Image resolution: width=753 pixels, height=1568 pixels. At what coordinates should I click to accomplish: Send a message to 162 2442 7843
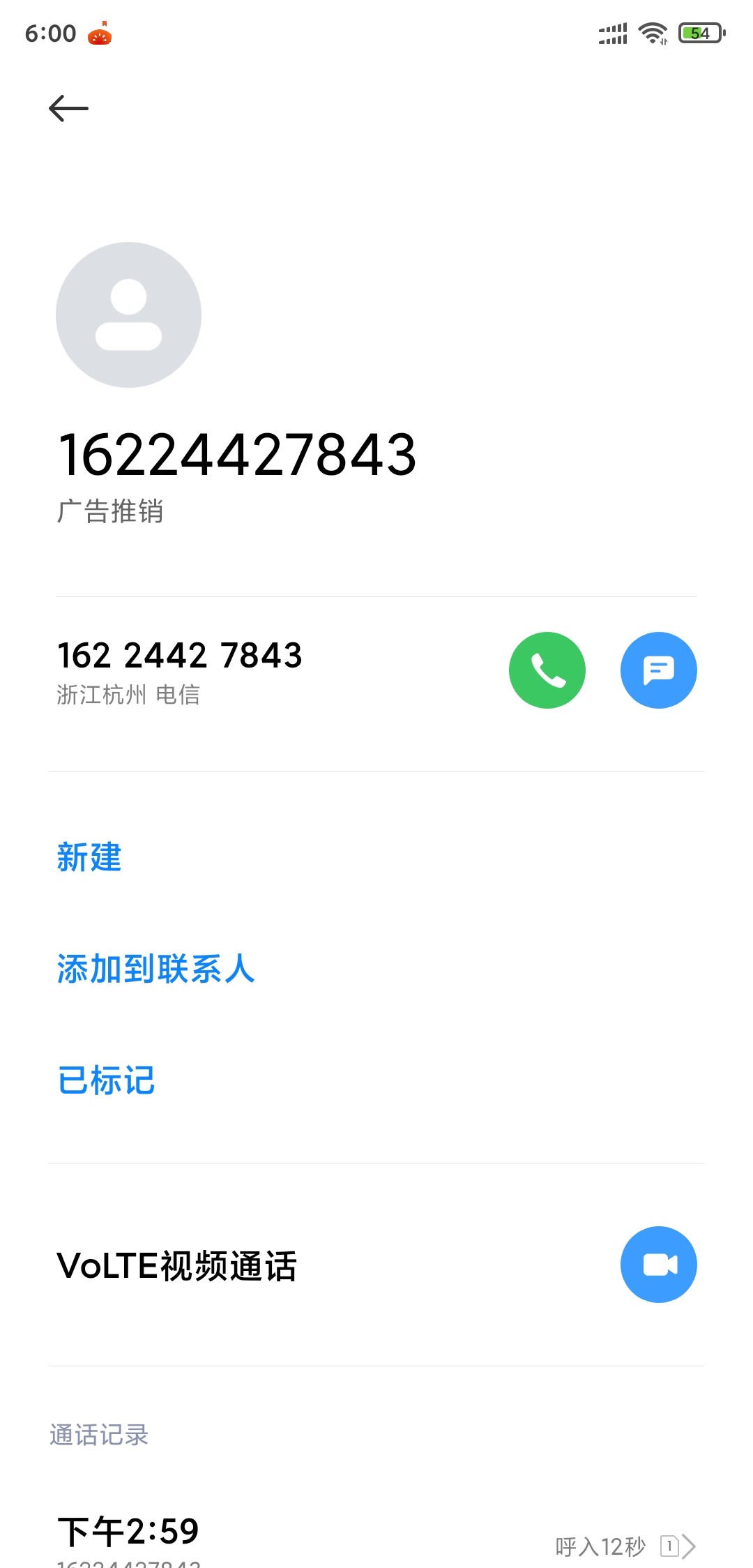coord(659,670)
